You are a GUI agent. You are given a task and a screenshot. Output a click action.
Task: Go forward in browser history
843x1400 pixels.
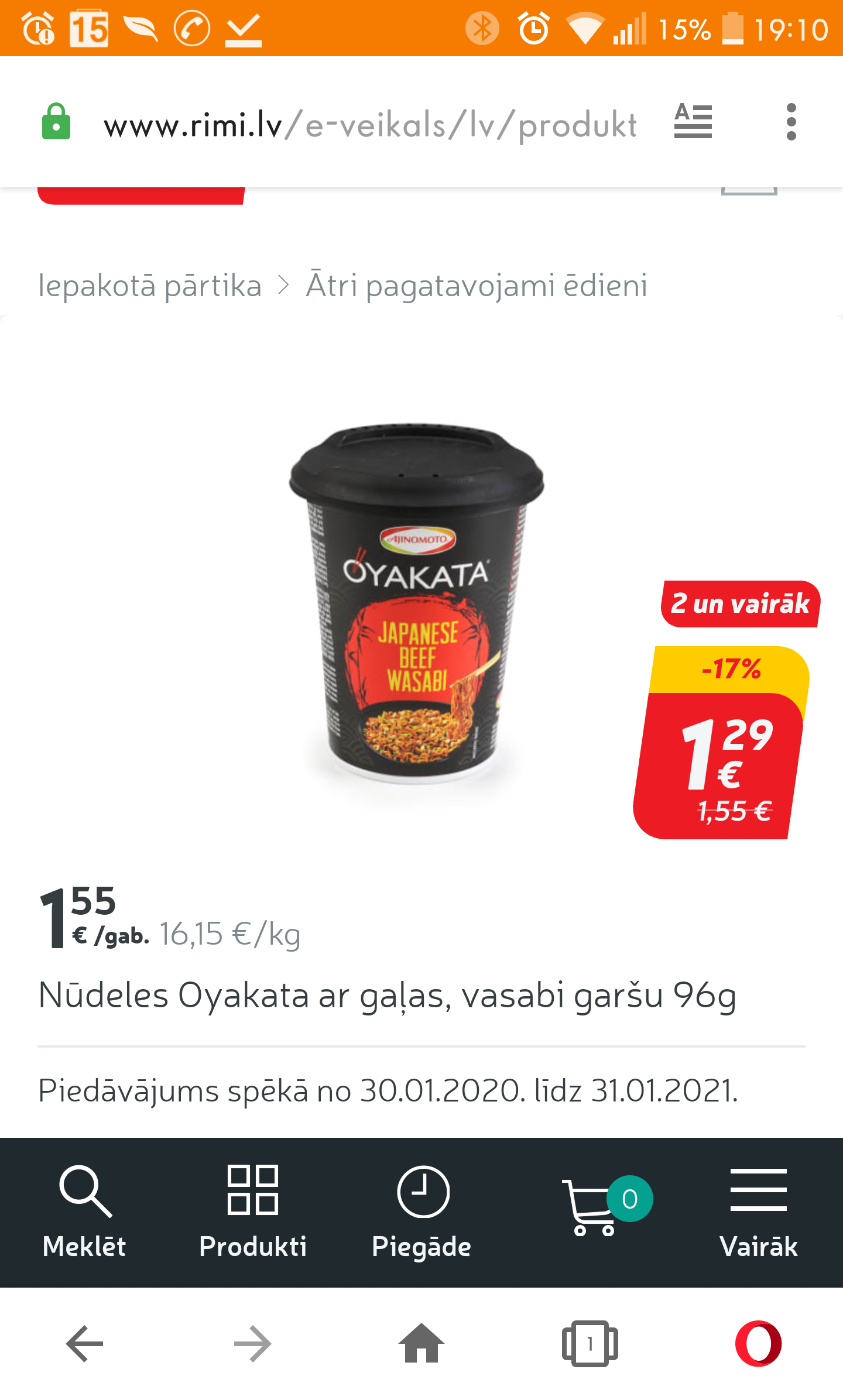click(253, 1344)
